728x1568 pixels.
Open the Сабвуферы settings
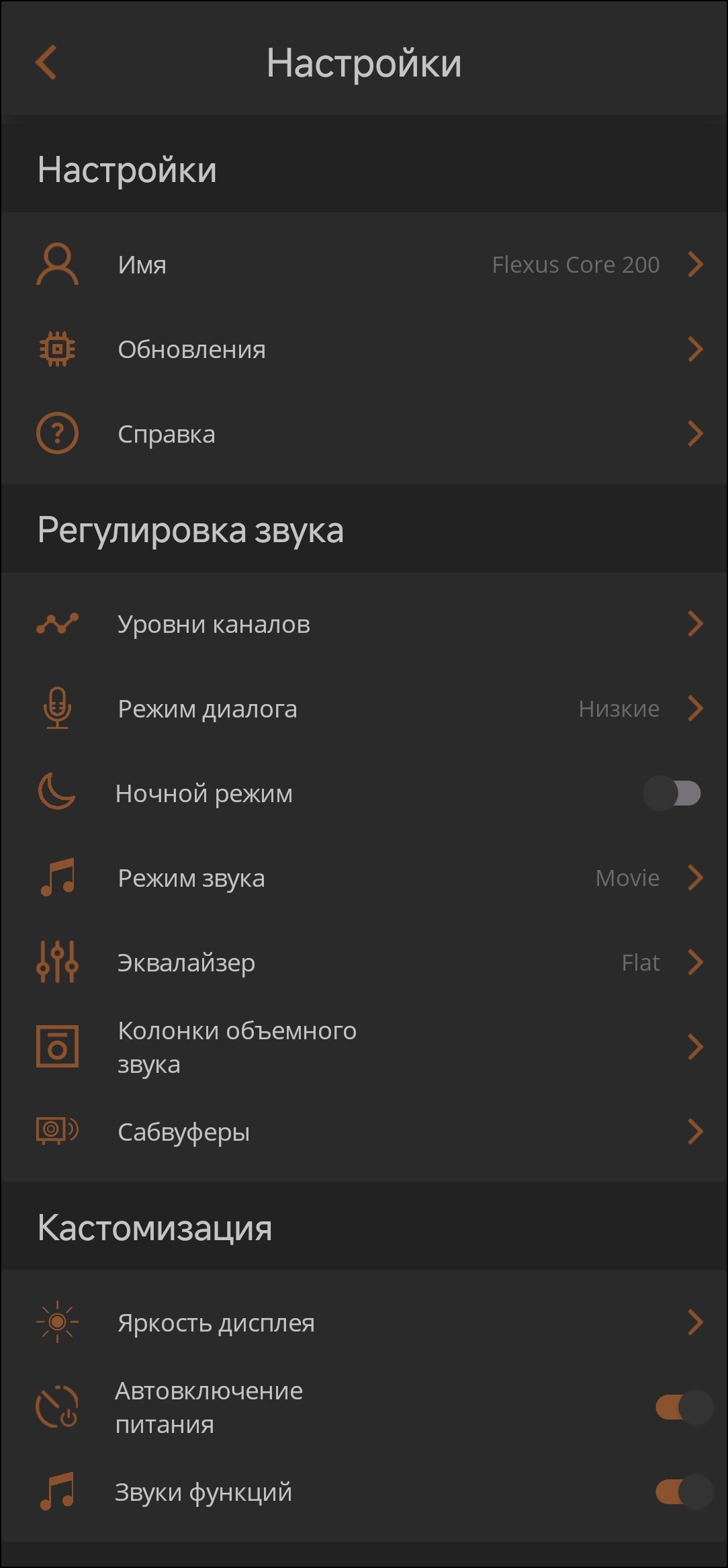364,1132
